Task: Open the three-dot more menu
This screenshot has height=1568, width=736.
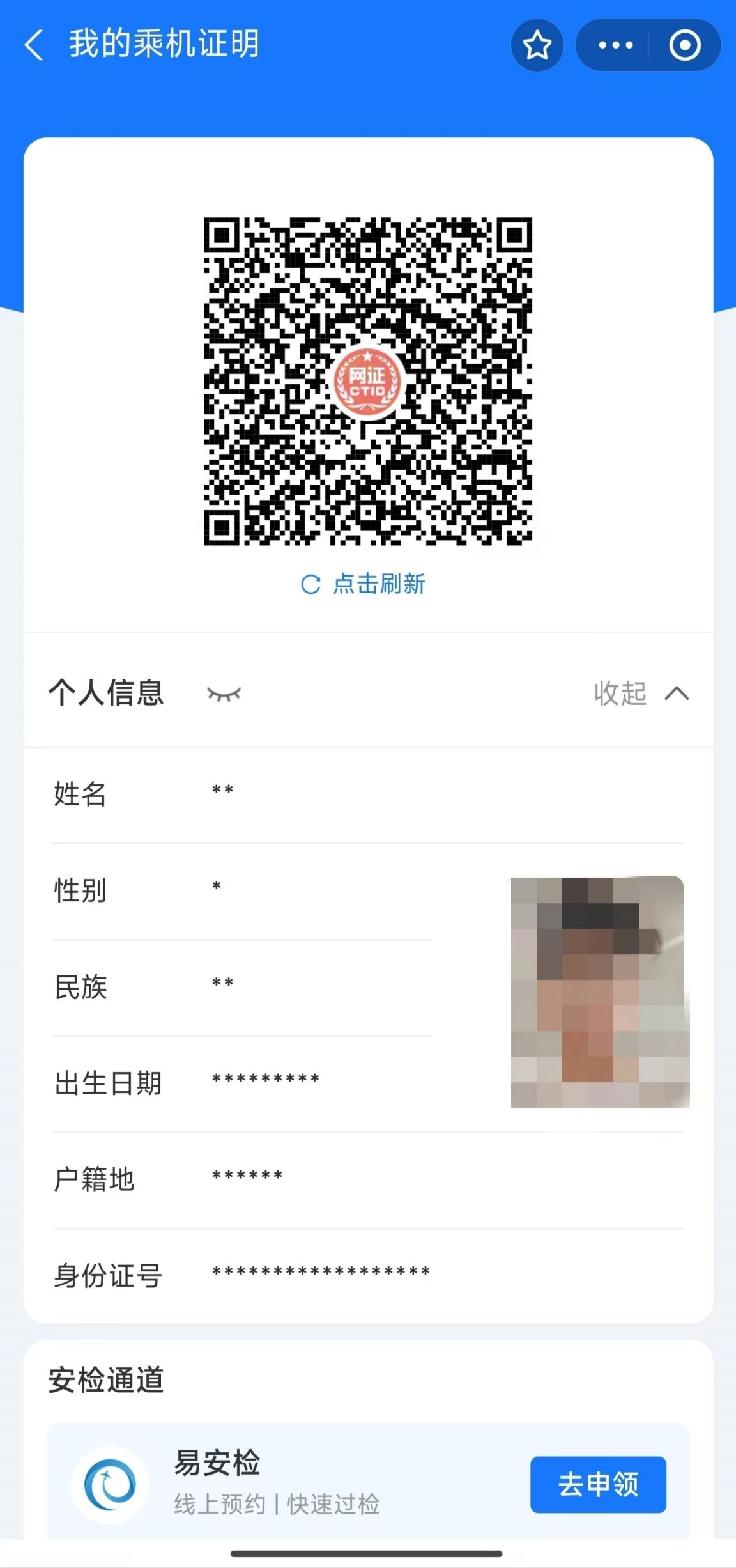Action: [615, 45]
